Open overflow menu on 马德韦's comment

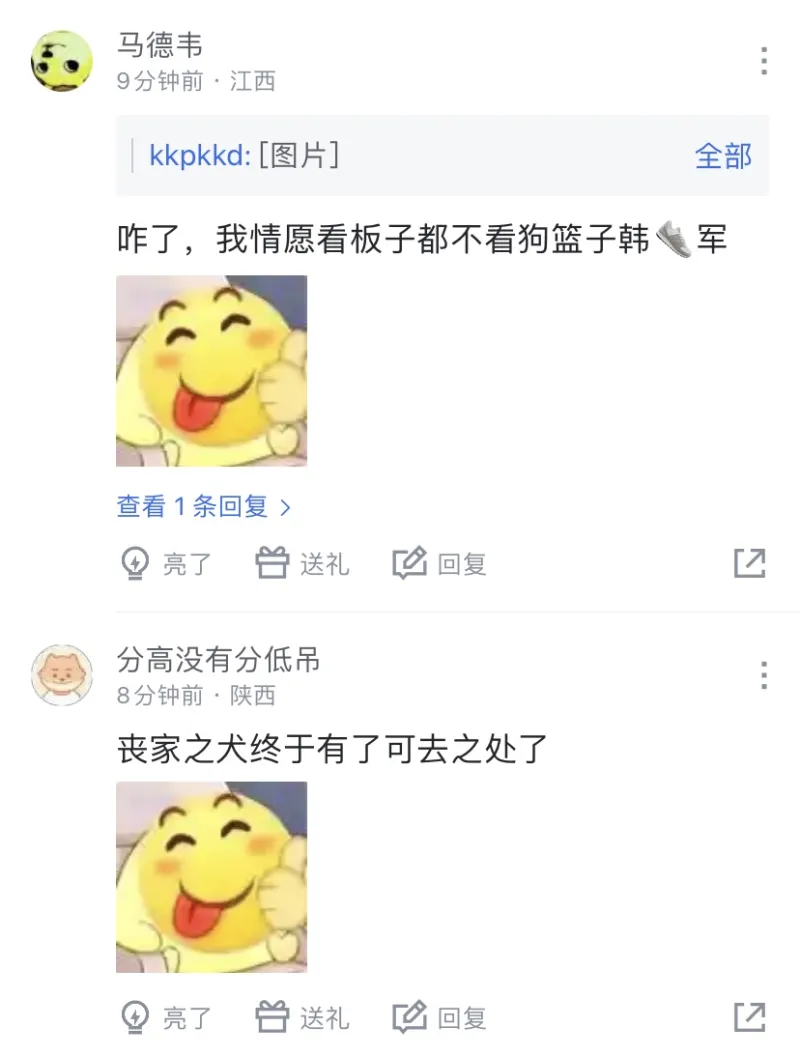pos(763,61)
